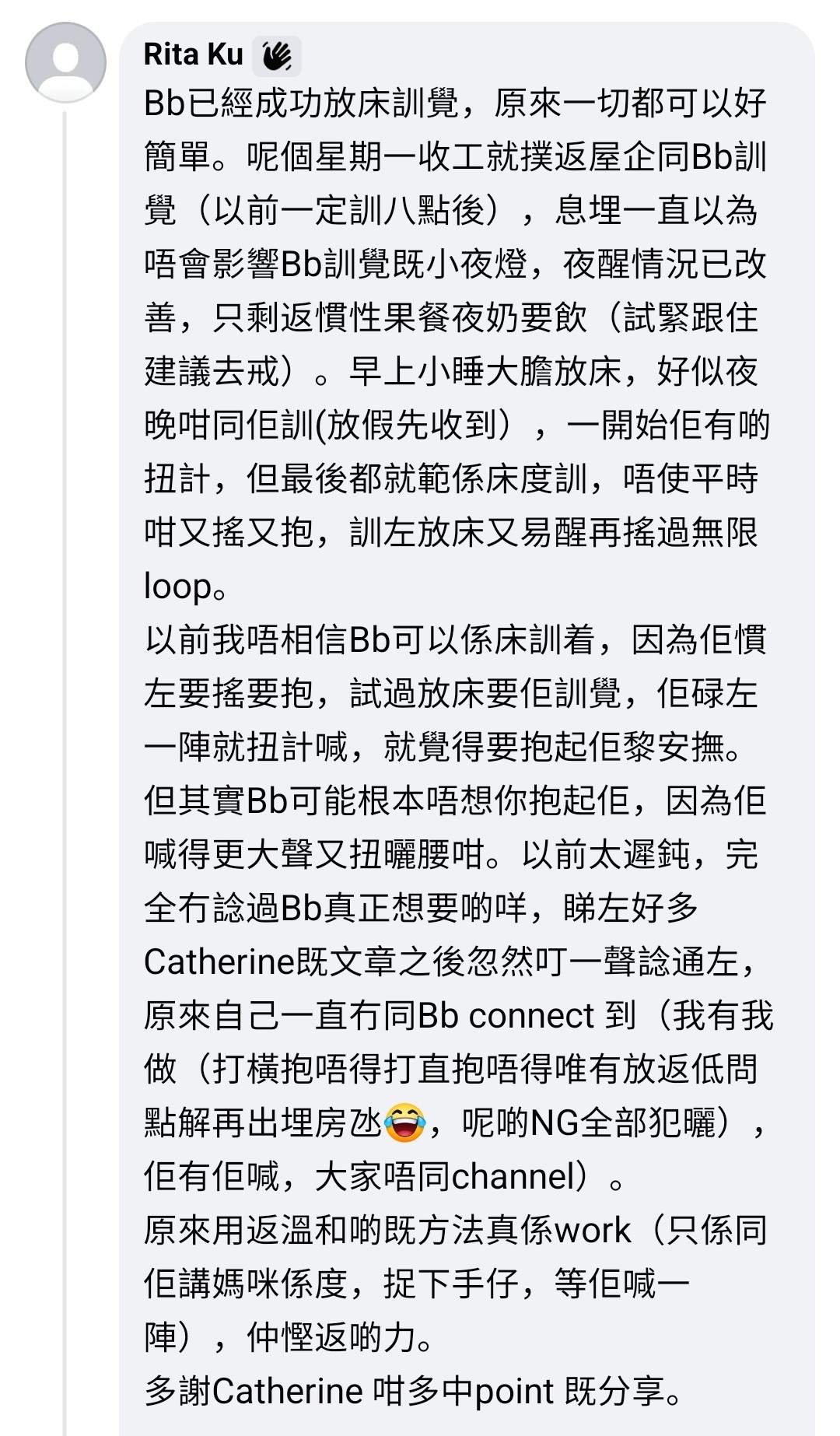Open Rita Ku's profile name link
Screen dimensions: 840x1436
194,55
